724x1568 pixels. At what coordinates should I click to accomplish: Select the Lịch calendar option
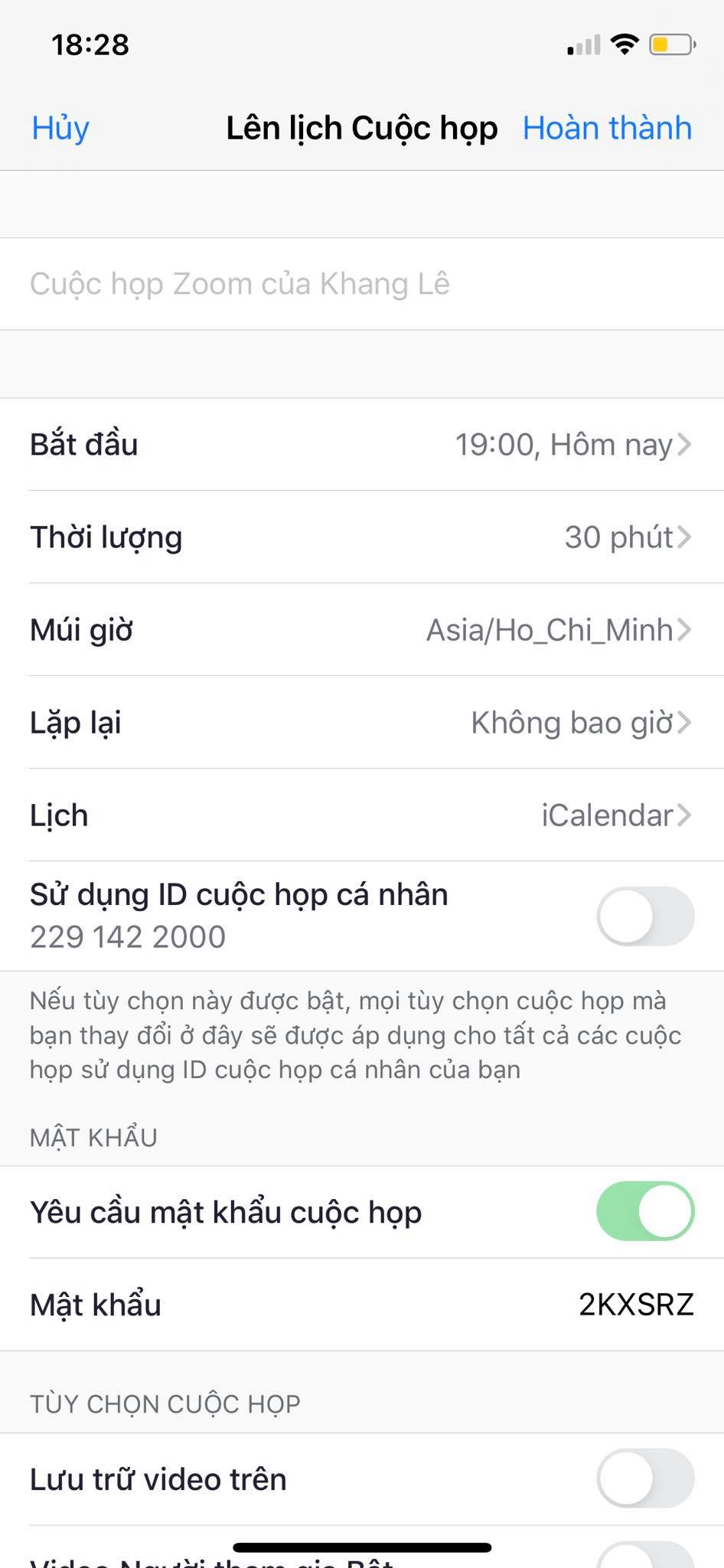coord(362,815)
